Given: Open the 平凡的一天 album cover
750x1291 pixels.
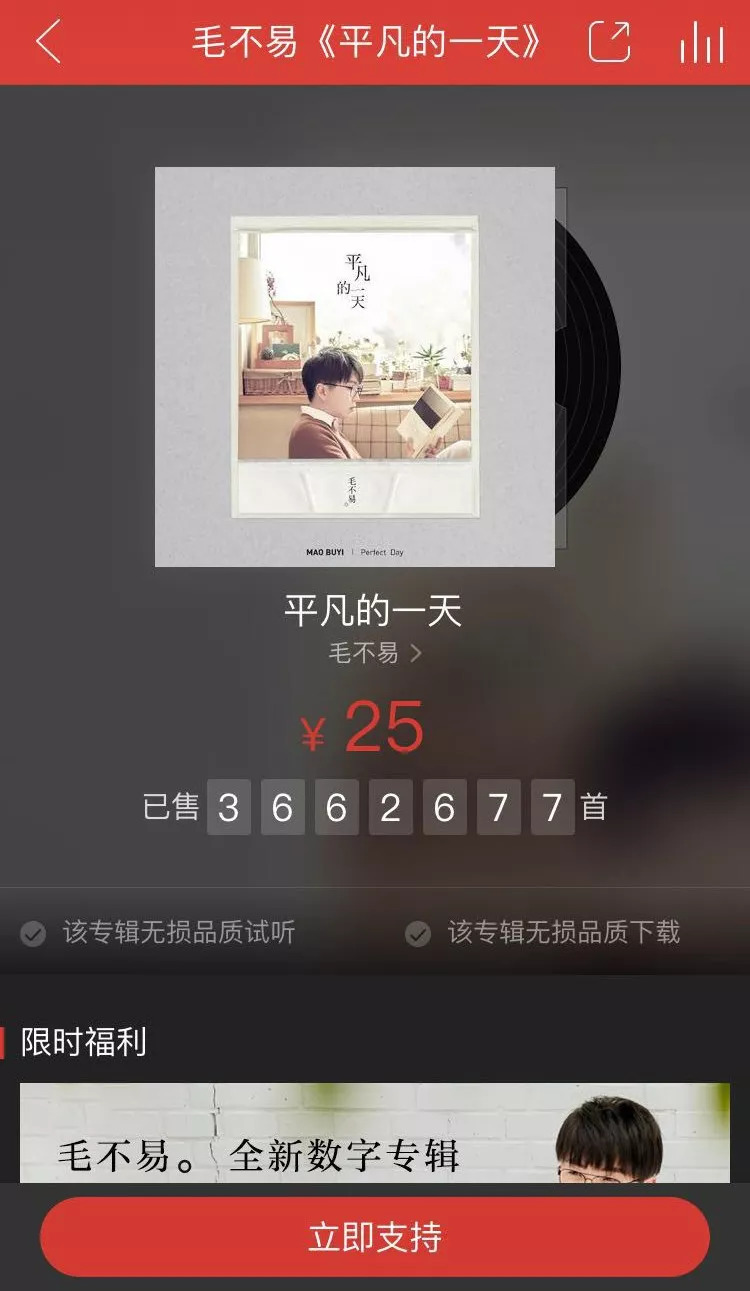Looking at the screenshot, I should pyautogui.click(x=355, y=366).
